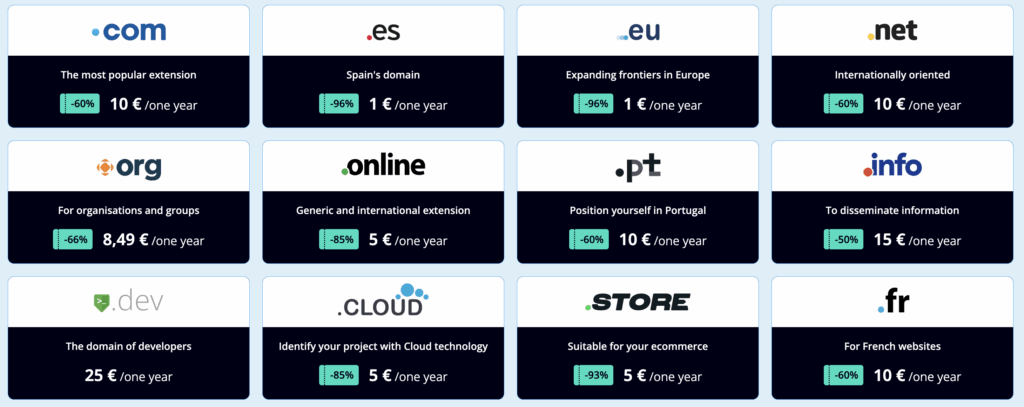Open the .net internationally oriented card

coord(892,67)
